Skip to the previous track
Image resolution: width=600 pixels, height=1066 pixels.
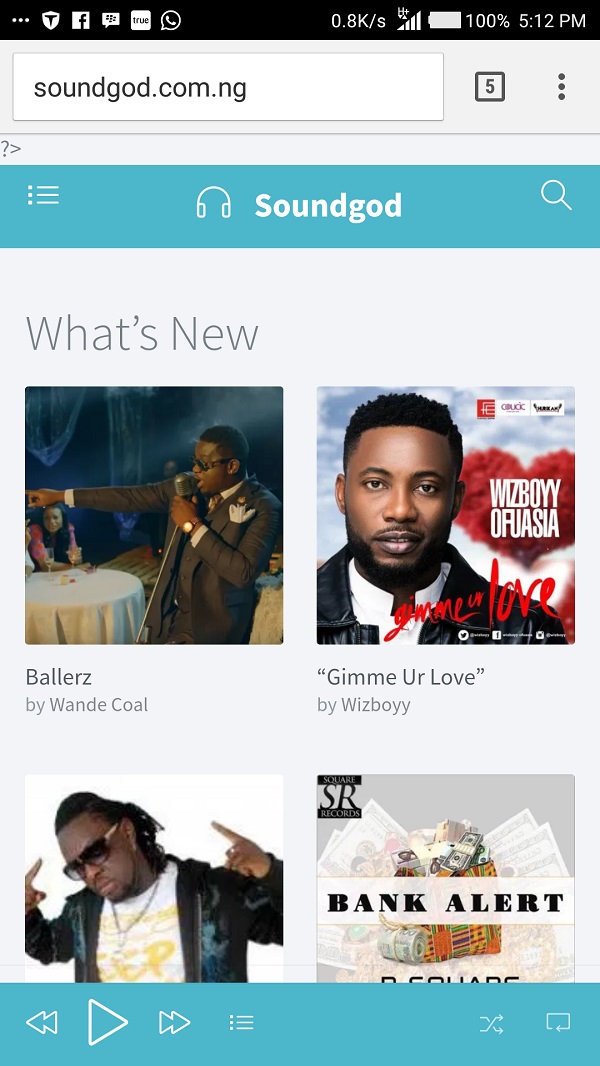tap(42, 1022)
